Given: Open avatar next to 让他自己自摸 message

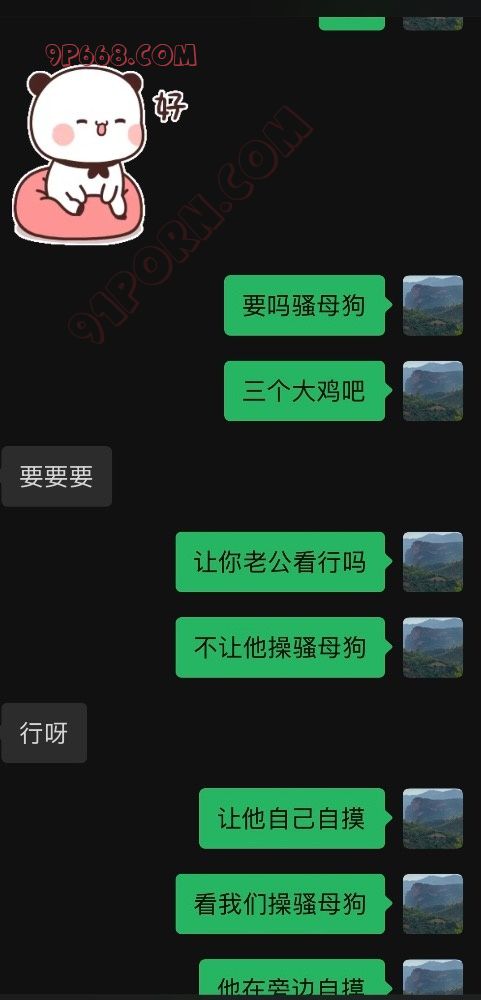Looking at the screenshot, I should tap(433, 818).
